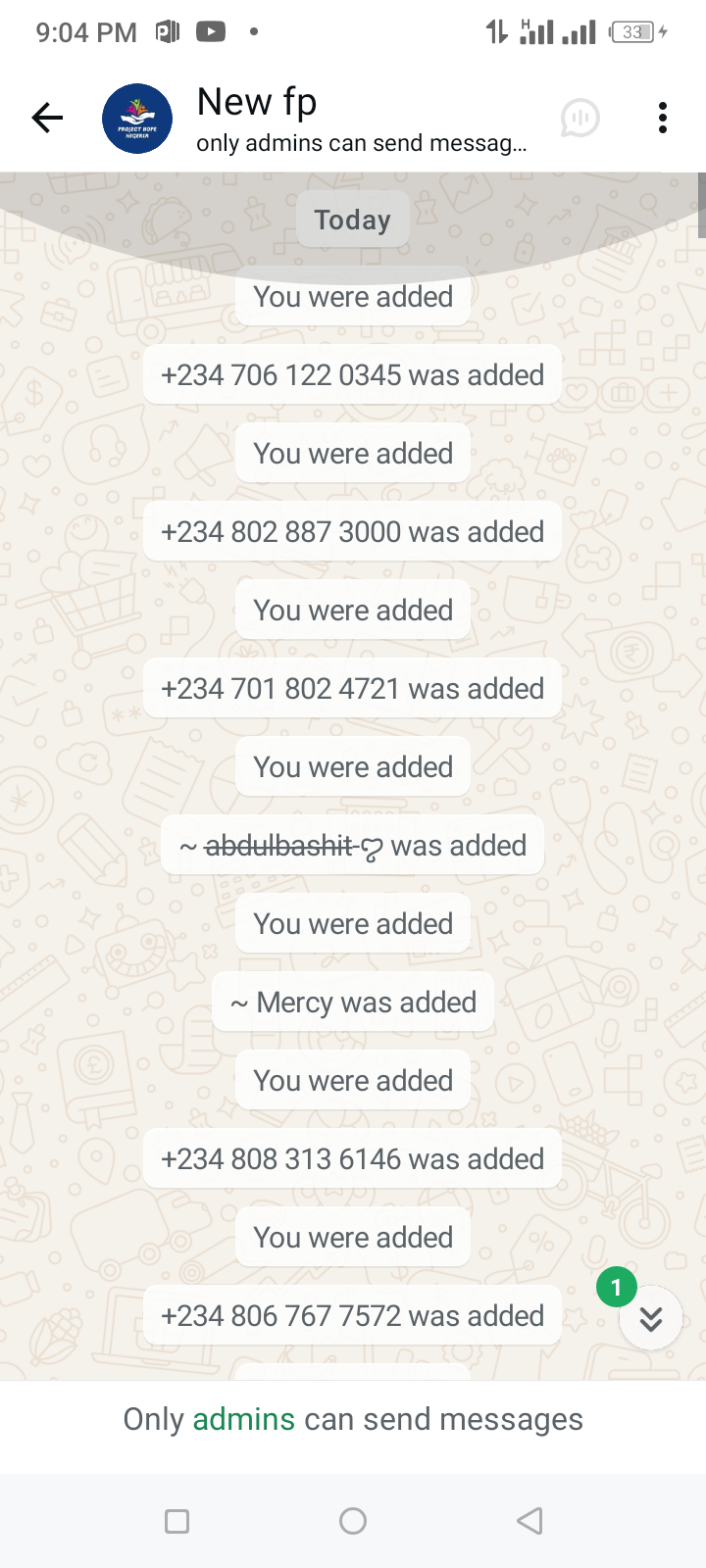Open the system recent apps view
The image size is (706, 1568).
click(176, 1521)
